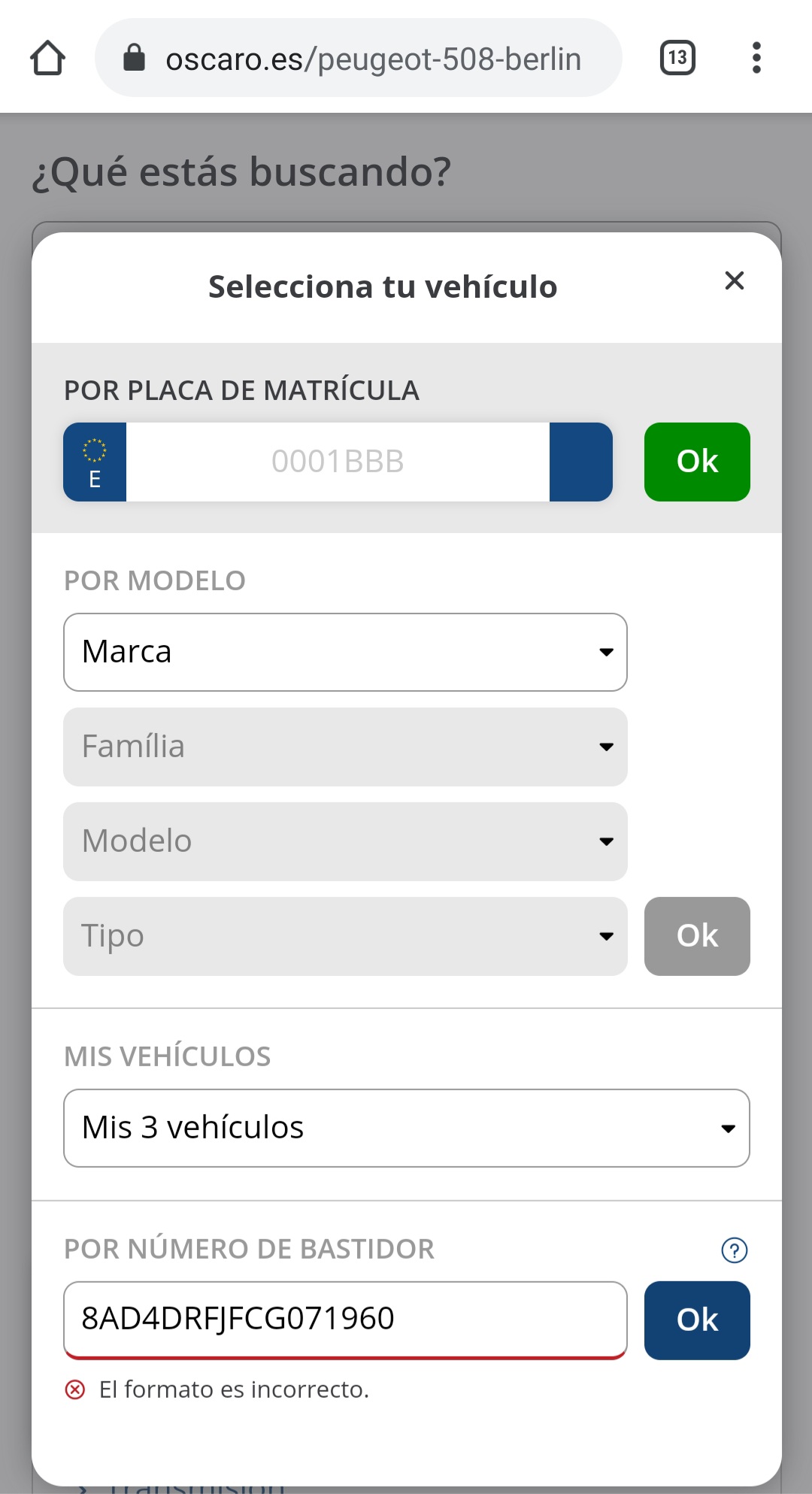Open the browser overflow menu
812x1494 pixels.
pyautogui.click(x=756, y=58)
